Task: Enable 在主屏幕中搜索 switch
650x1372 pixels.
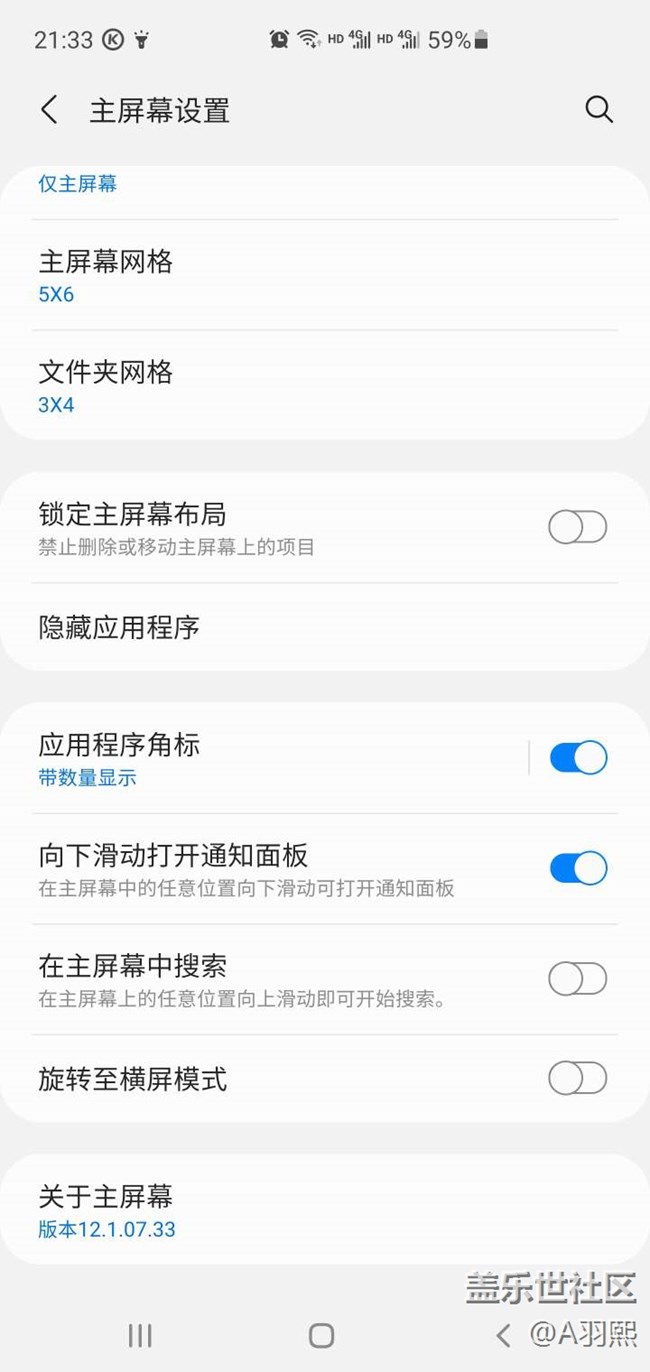Action: point(577,979)
